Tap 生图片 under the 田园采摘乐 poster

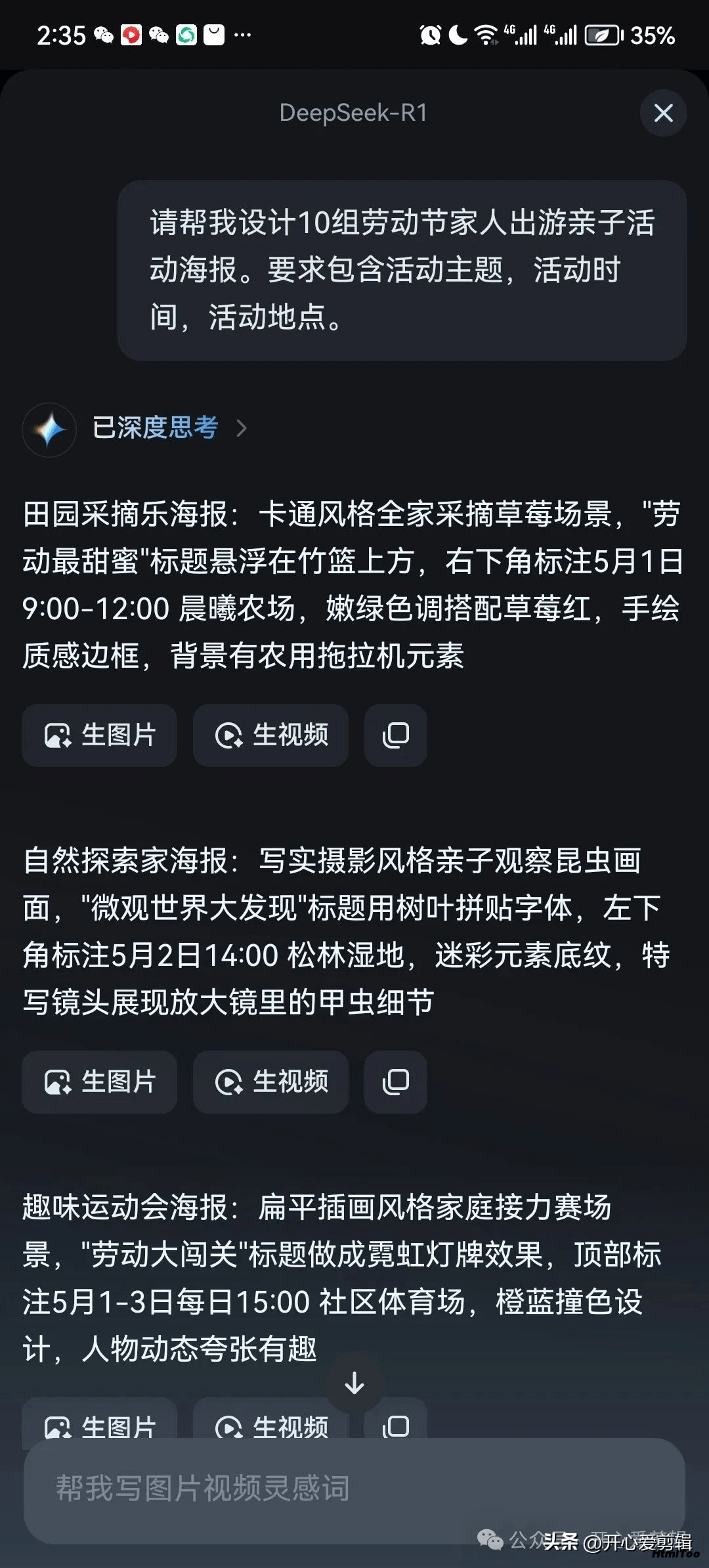tap(99, 735)
